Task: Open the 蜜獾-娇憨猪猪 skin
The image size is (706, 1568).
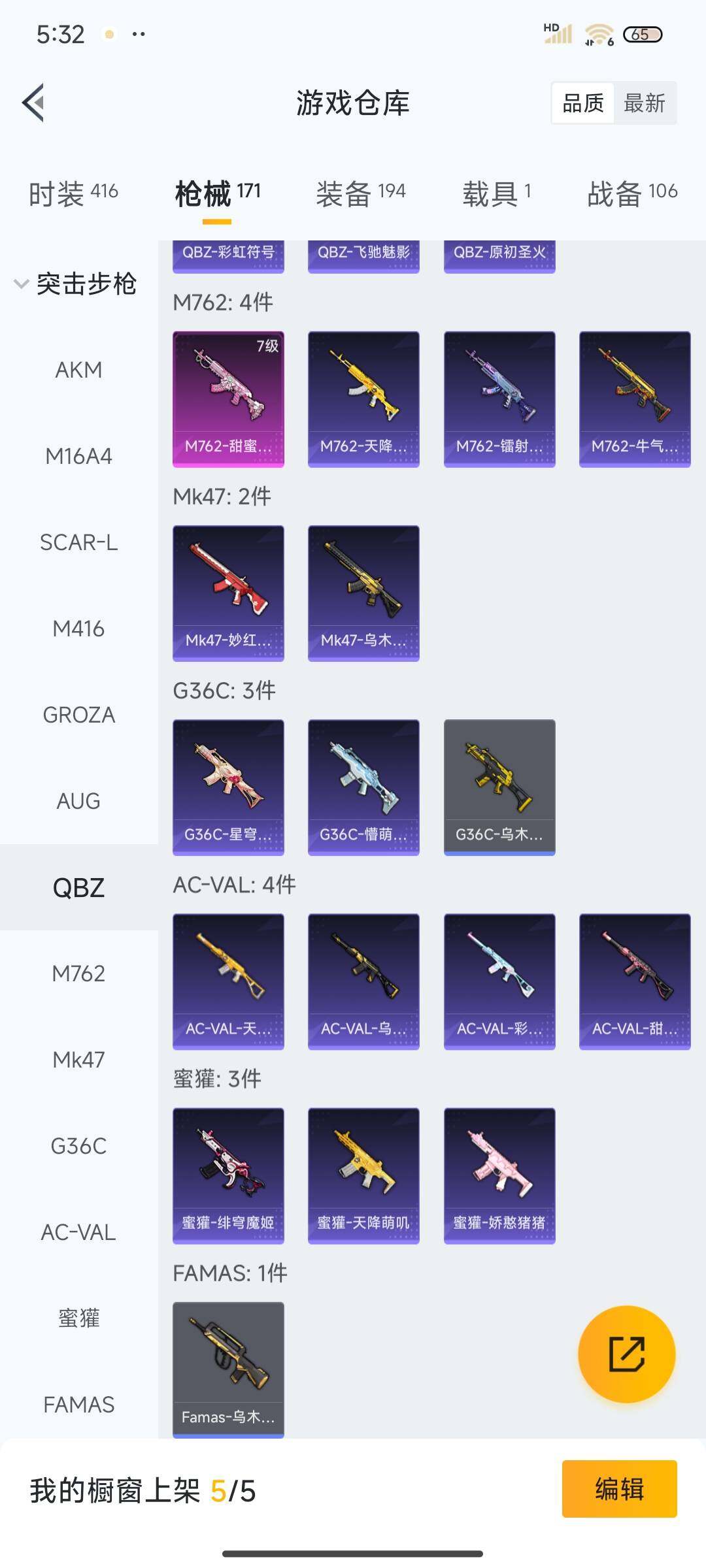Action: [x=499, y=1175]
